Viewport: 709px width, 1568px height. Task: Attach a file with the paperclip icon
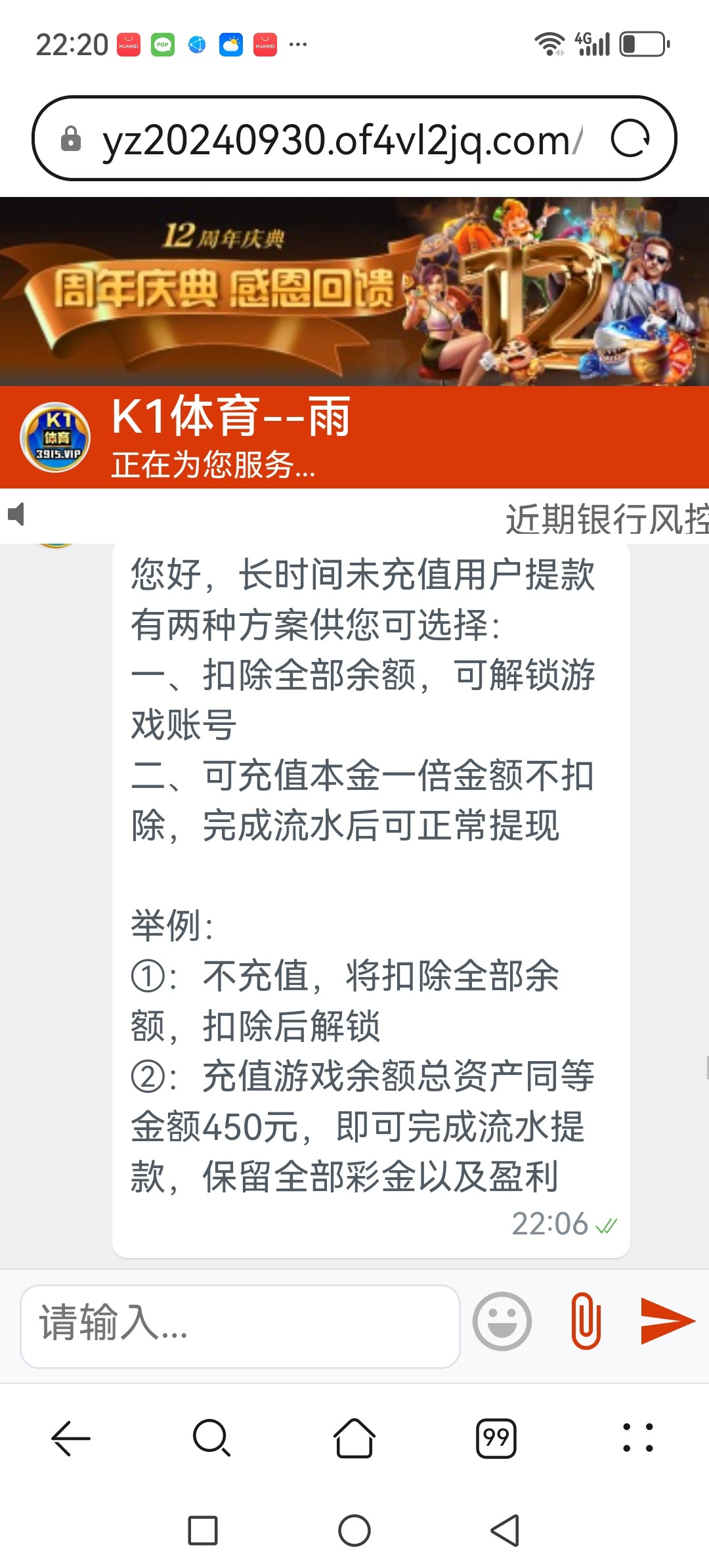click(x=586, y=1321)
